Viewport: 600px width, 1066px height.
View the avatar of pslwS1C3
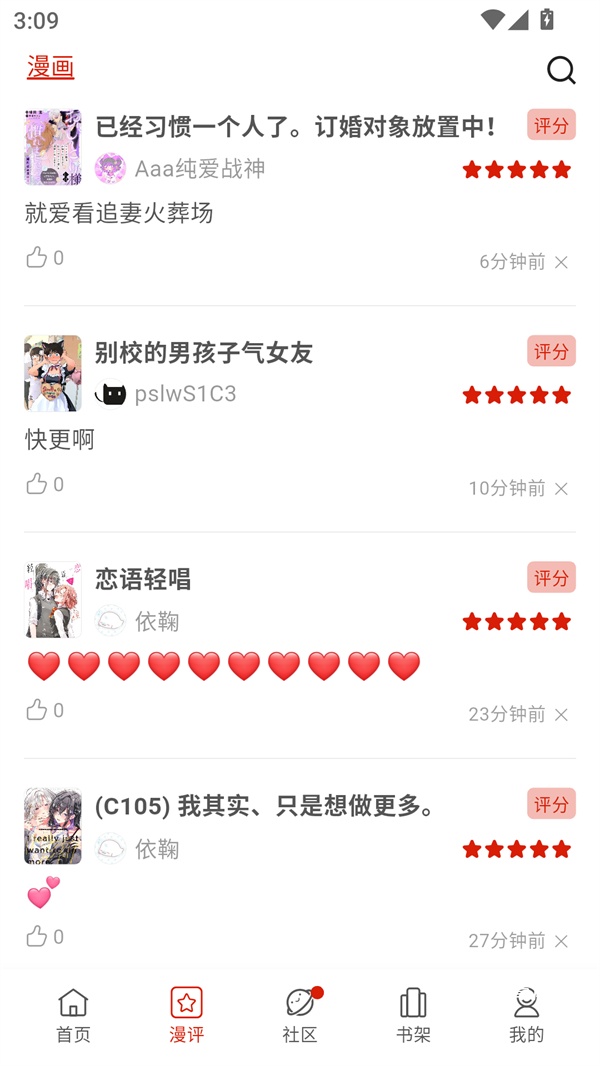pyautogui.click(x=110, y=394)
